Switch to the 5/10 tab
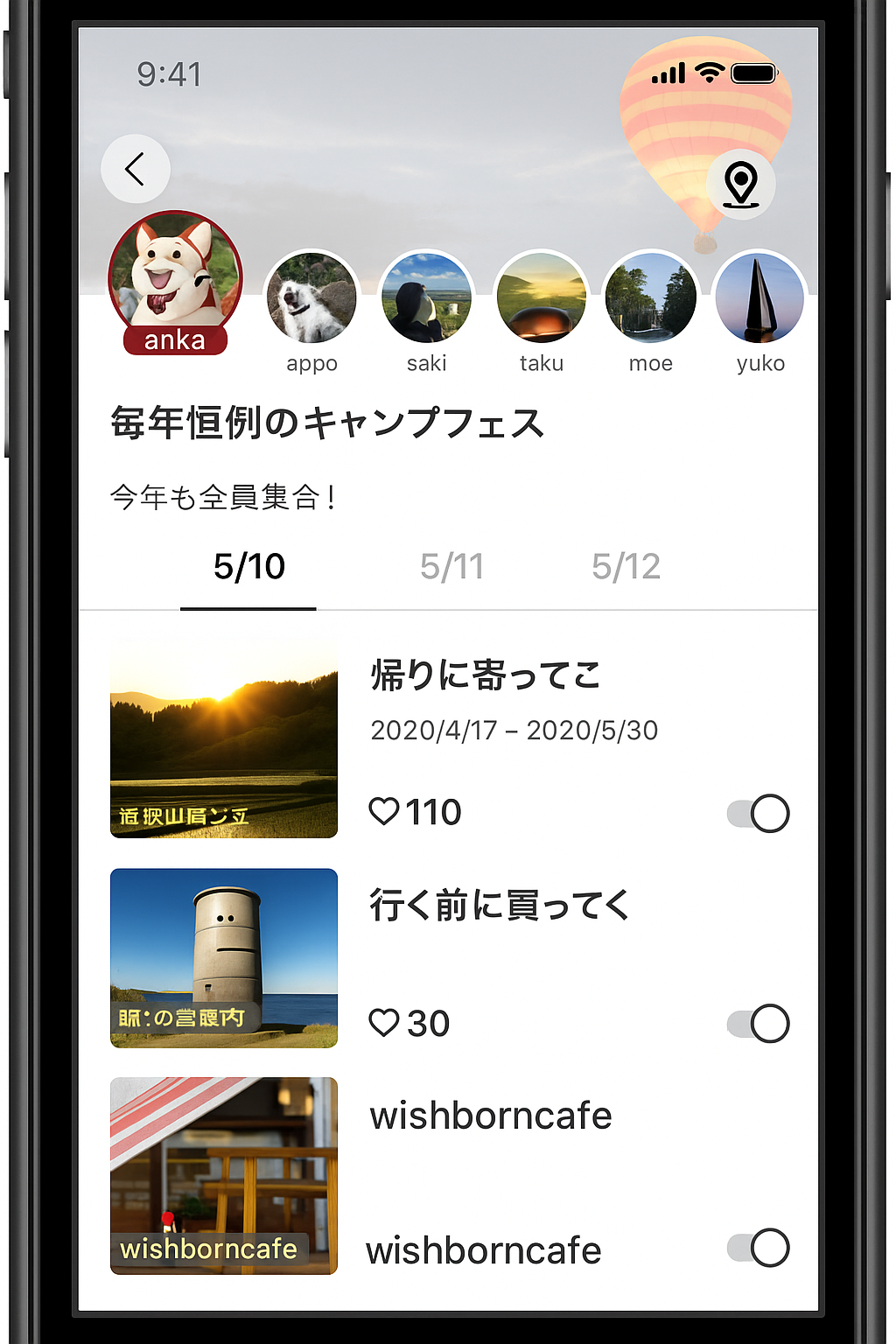Viewport: 896px width, 1344px height. click(248, 567)
